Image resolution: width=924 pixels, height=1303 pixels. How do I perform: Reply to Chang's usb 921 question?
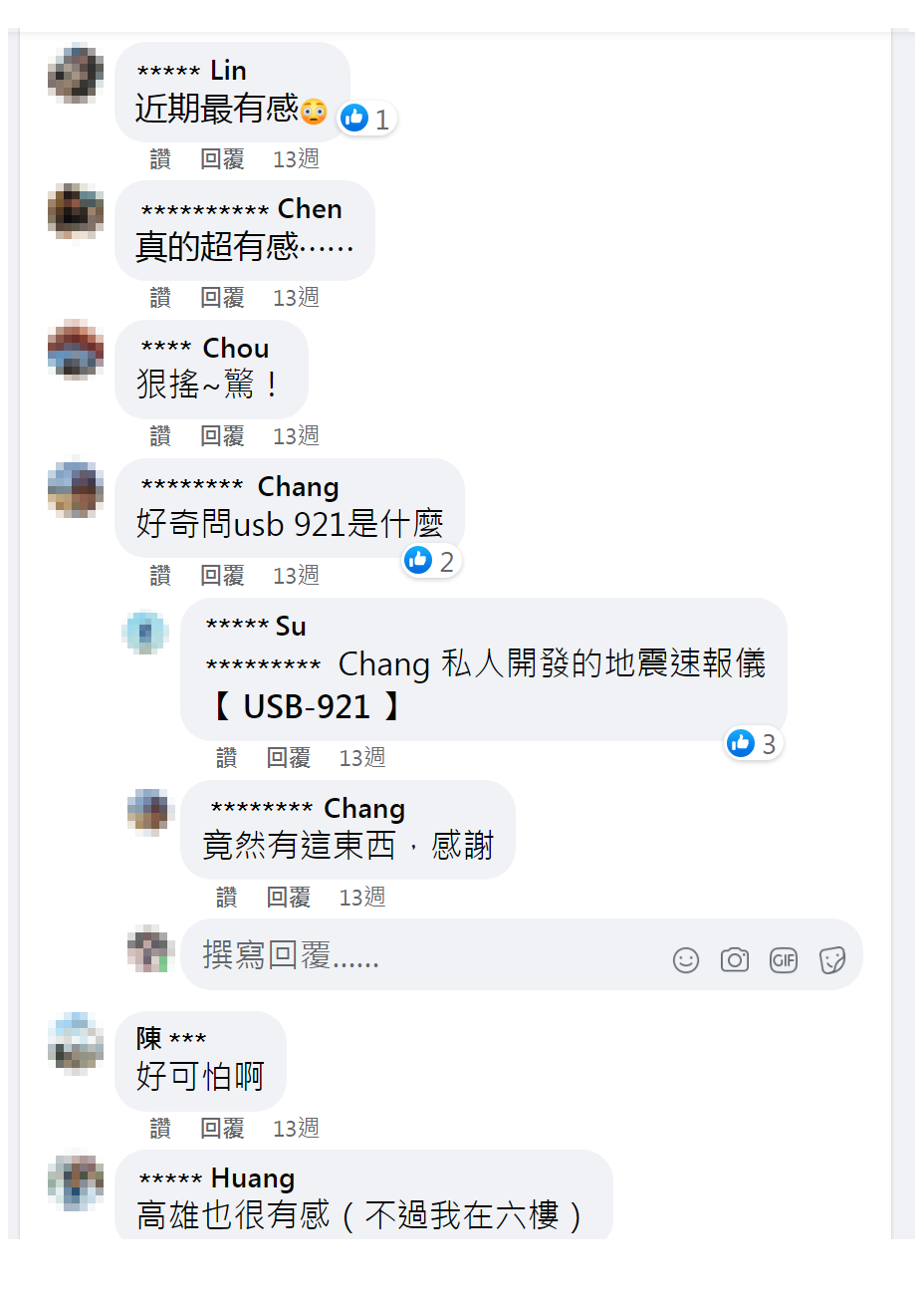click(x=221, y=575)
